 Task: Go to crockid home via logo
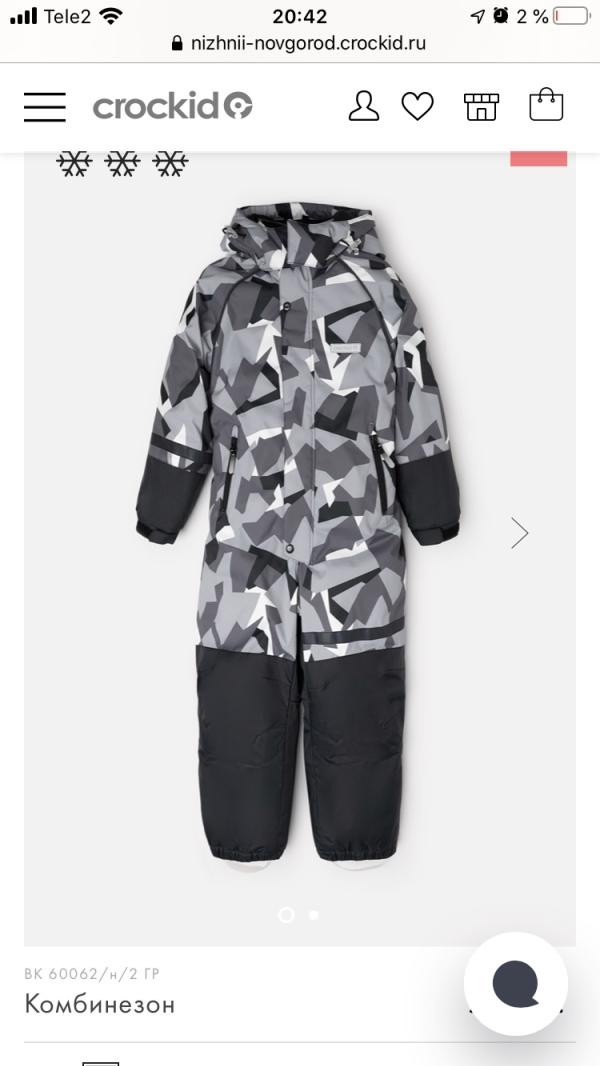tap(172, 106)
